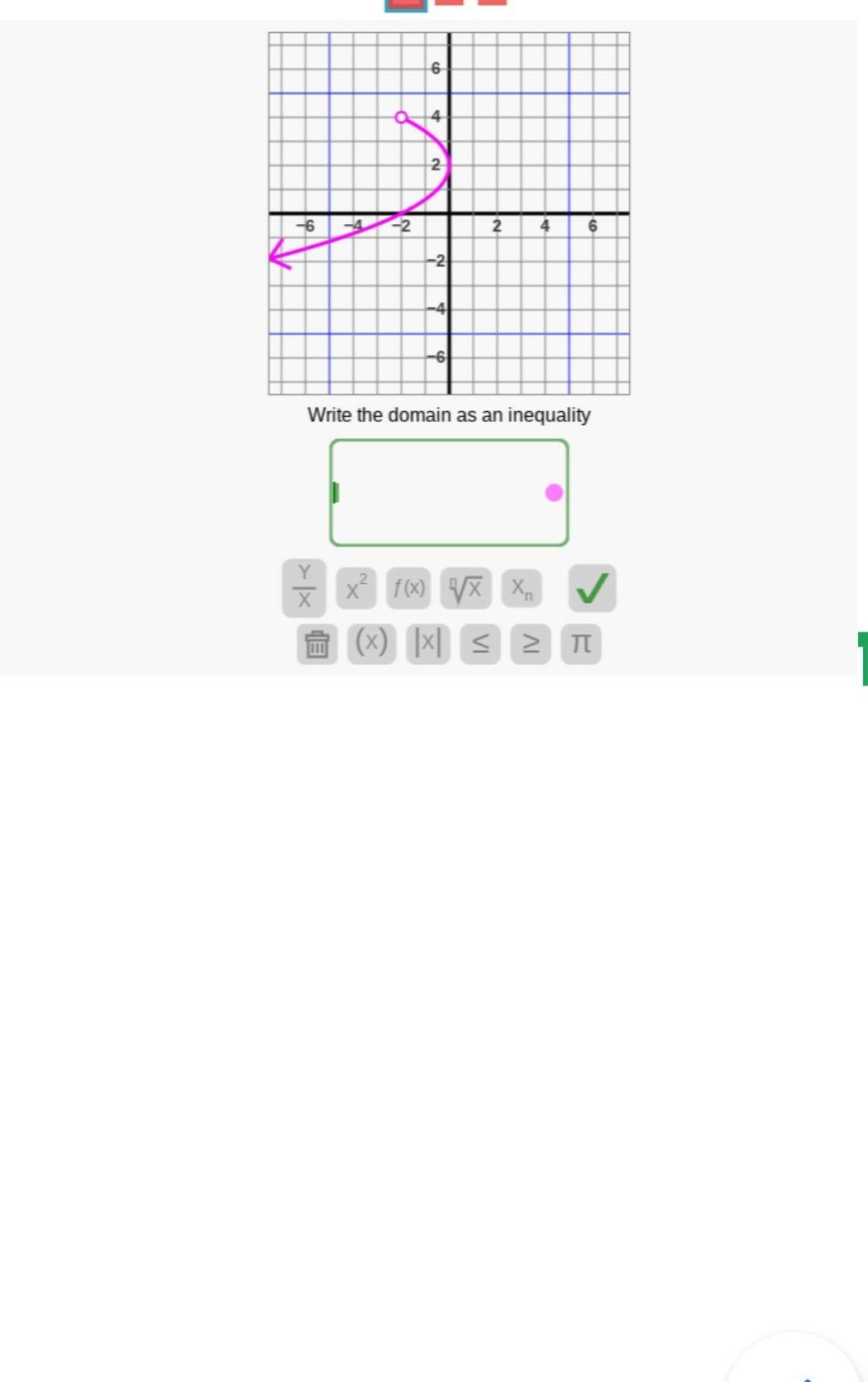Insert the less than or equal sign
The height and width of the screenshot is (1382, 868).
[x=480, y=643]
